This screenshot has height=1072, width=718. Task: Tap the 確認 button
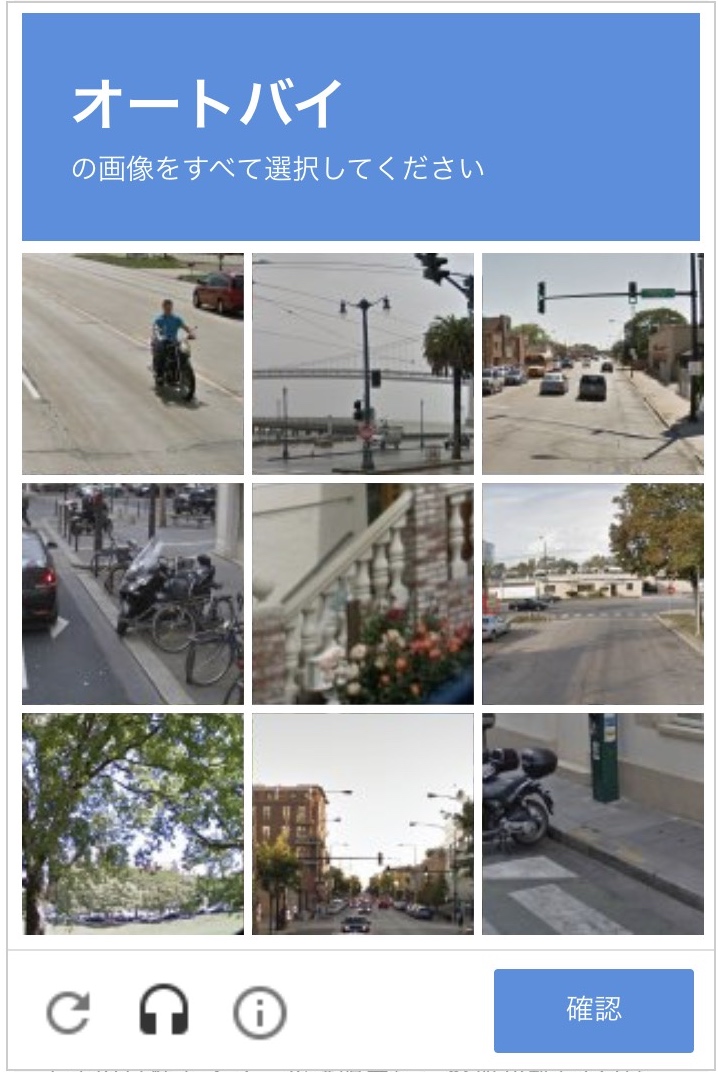(593, 1010)
